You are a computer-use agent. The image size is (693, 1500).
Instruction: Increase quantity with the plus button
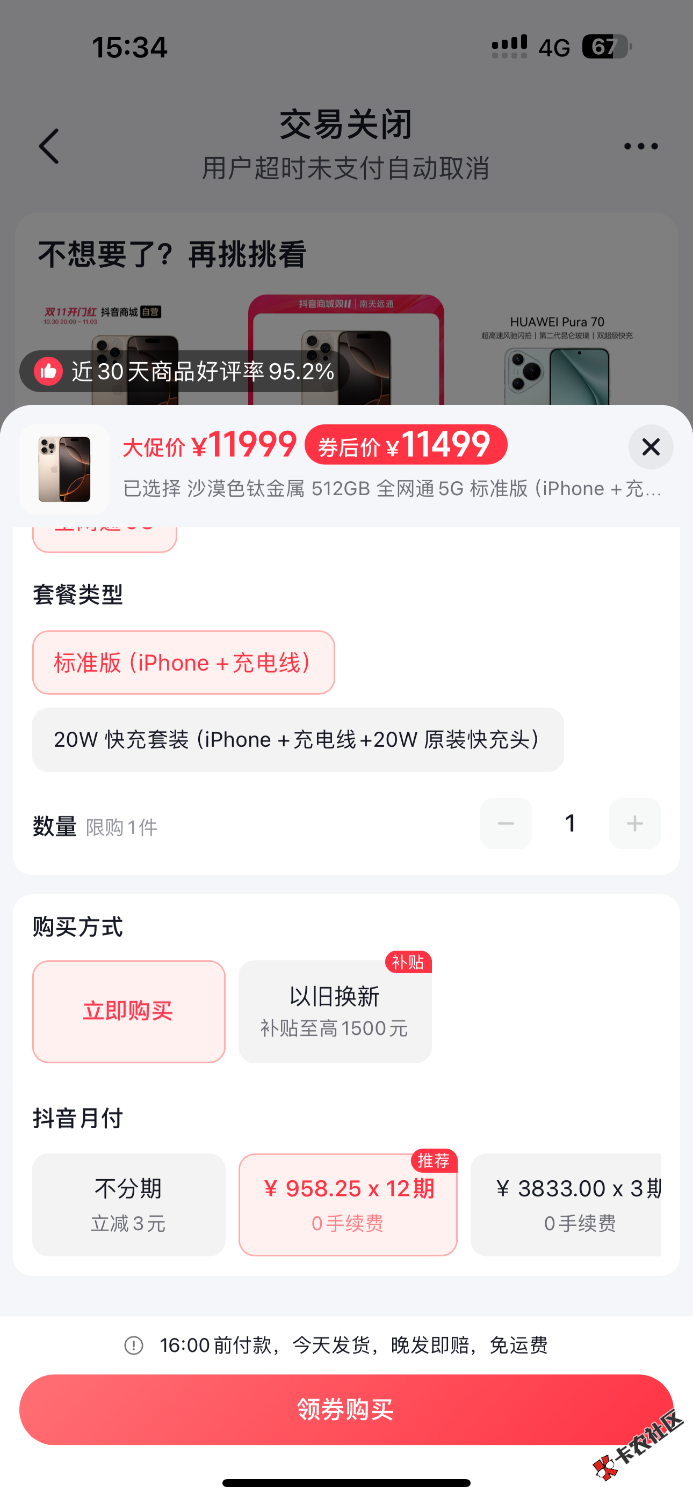click(634, 824)
